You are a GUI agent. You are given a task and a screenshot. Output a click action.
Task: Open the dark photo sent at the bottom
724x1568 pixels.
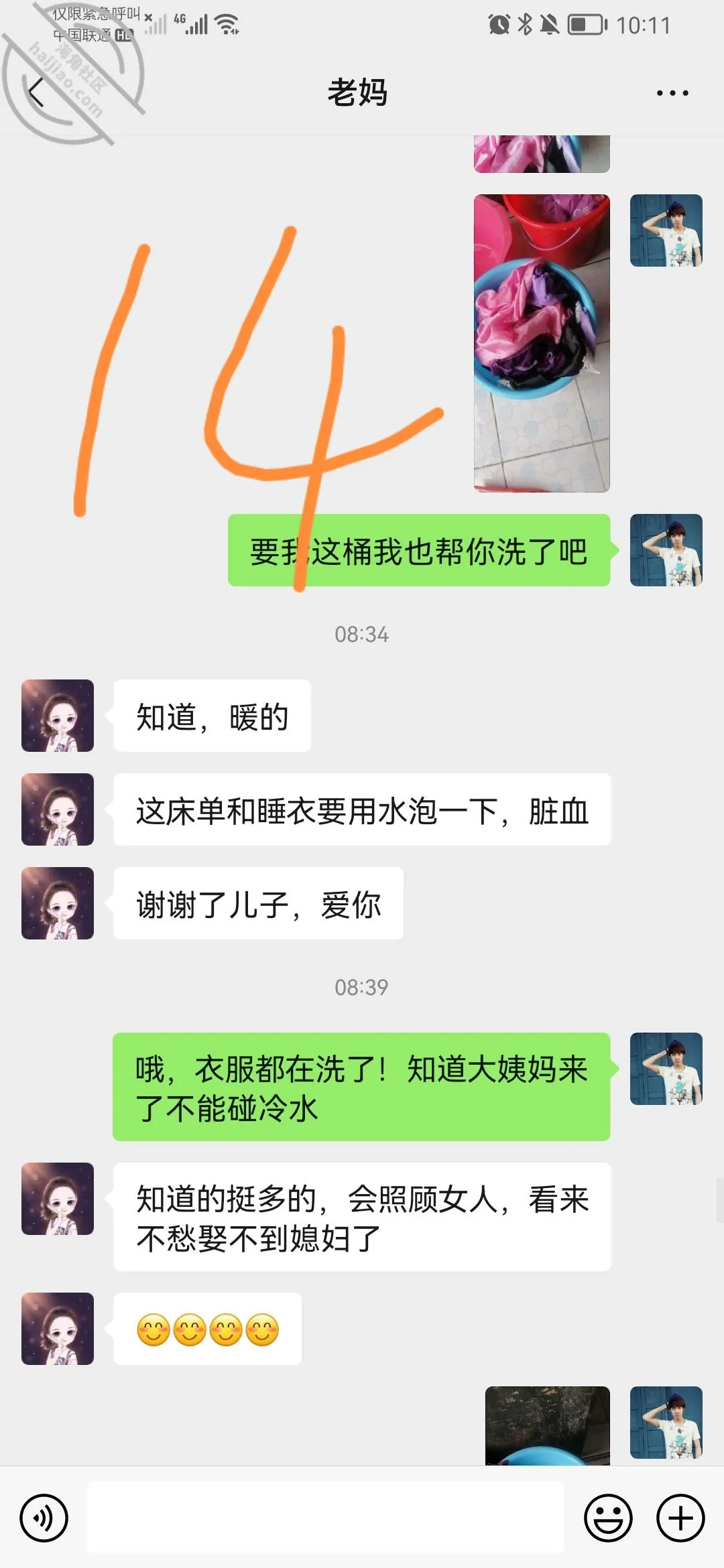click(548, 1425)
